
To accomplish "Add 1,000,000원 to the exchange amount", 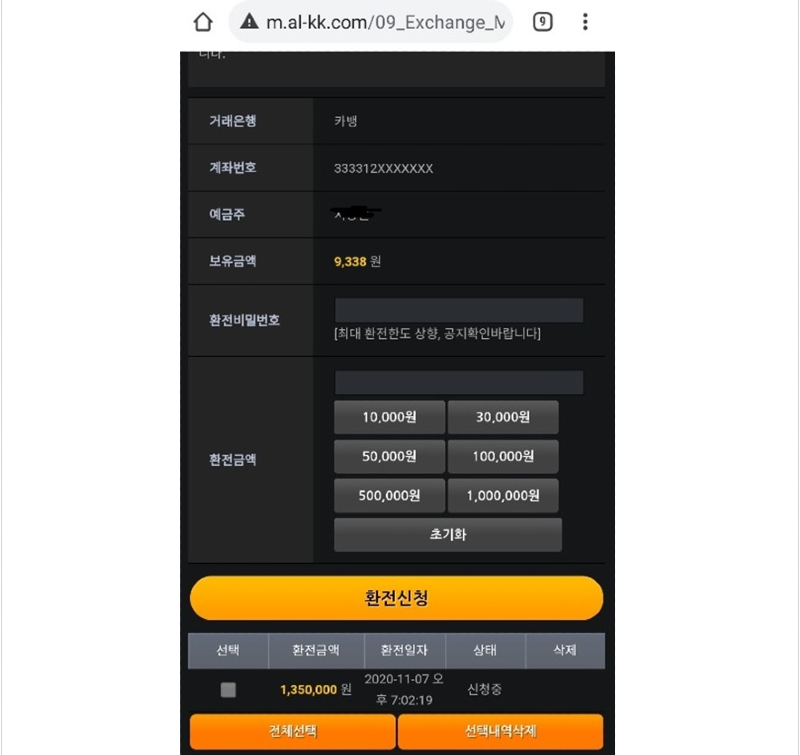I will point(503,495).
